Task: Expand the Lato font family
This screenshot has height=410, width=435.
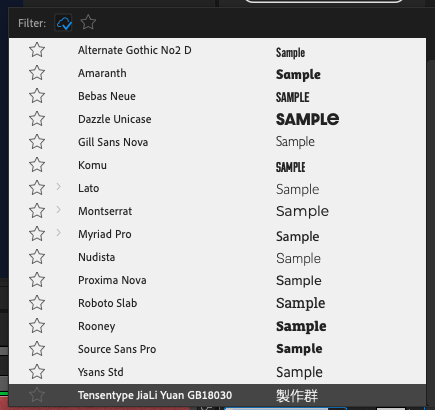Action: click(59, 187)
